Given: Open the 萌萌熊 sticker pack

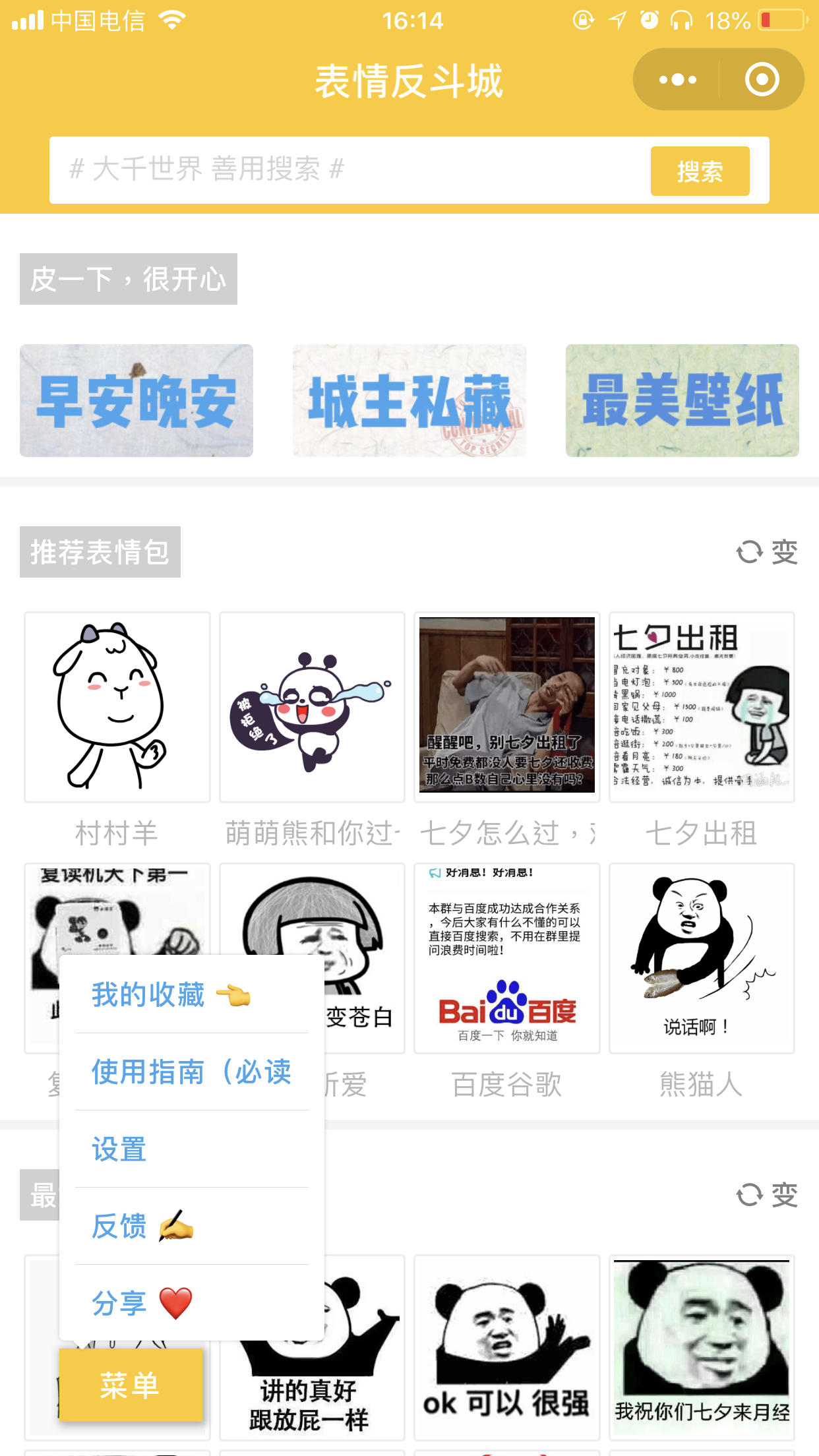Looking at the screenshot, I should click(312, 707).
